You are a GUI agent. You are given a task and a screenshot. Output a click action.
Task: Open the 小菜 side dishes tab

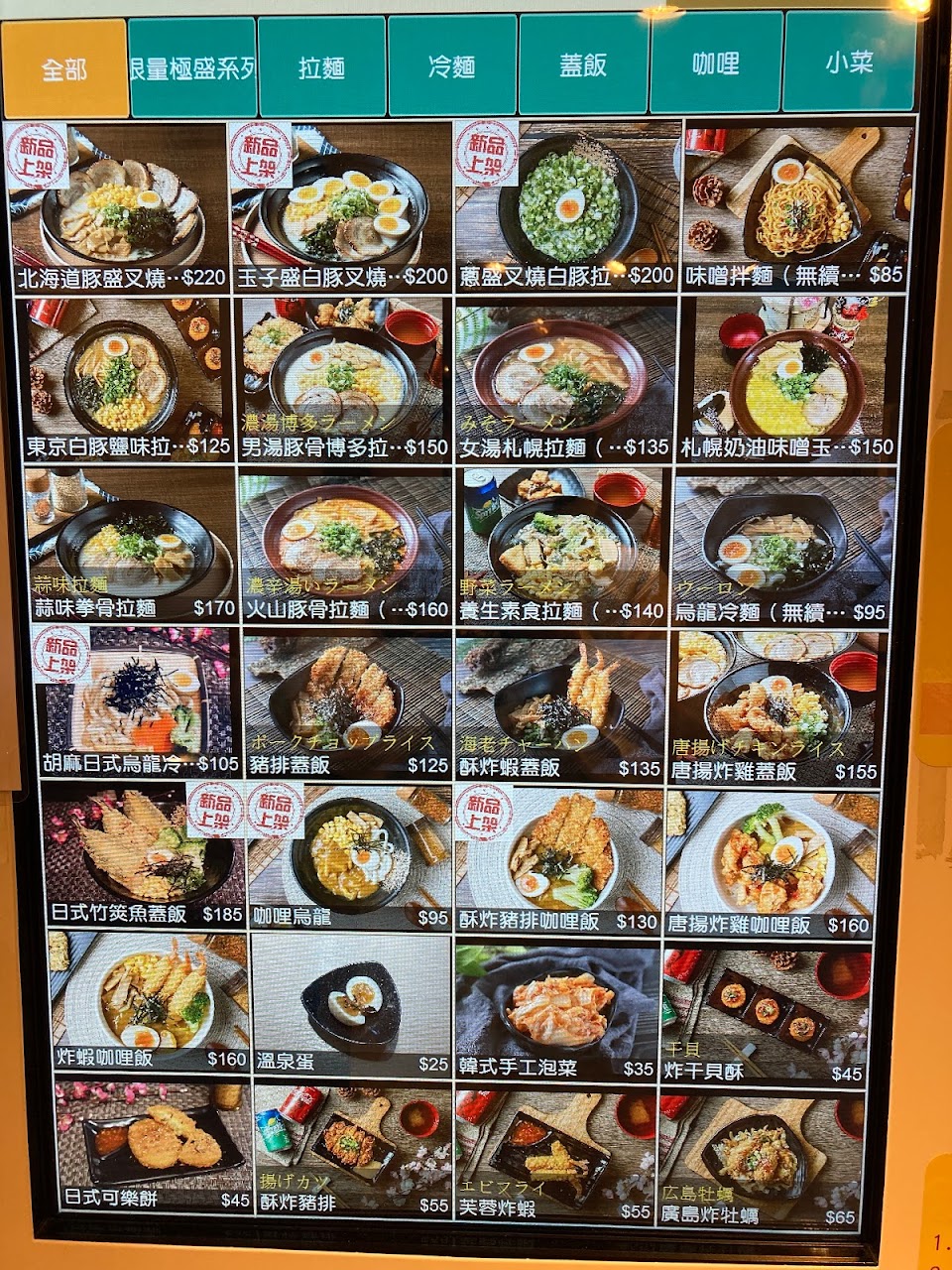click(849, 63)
